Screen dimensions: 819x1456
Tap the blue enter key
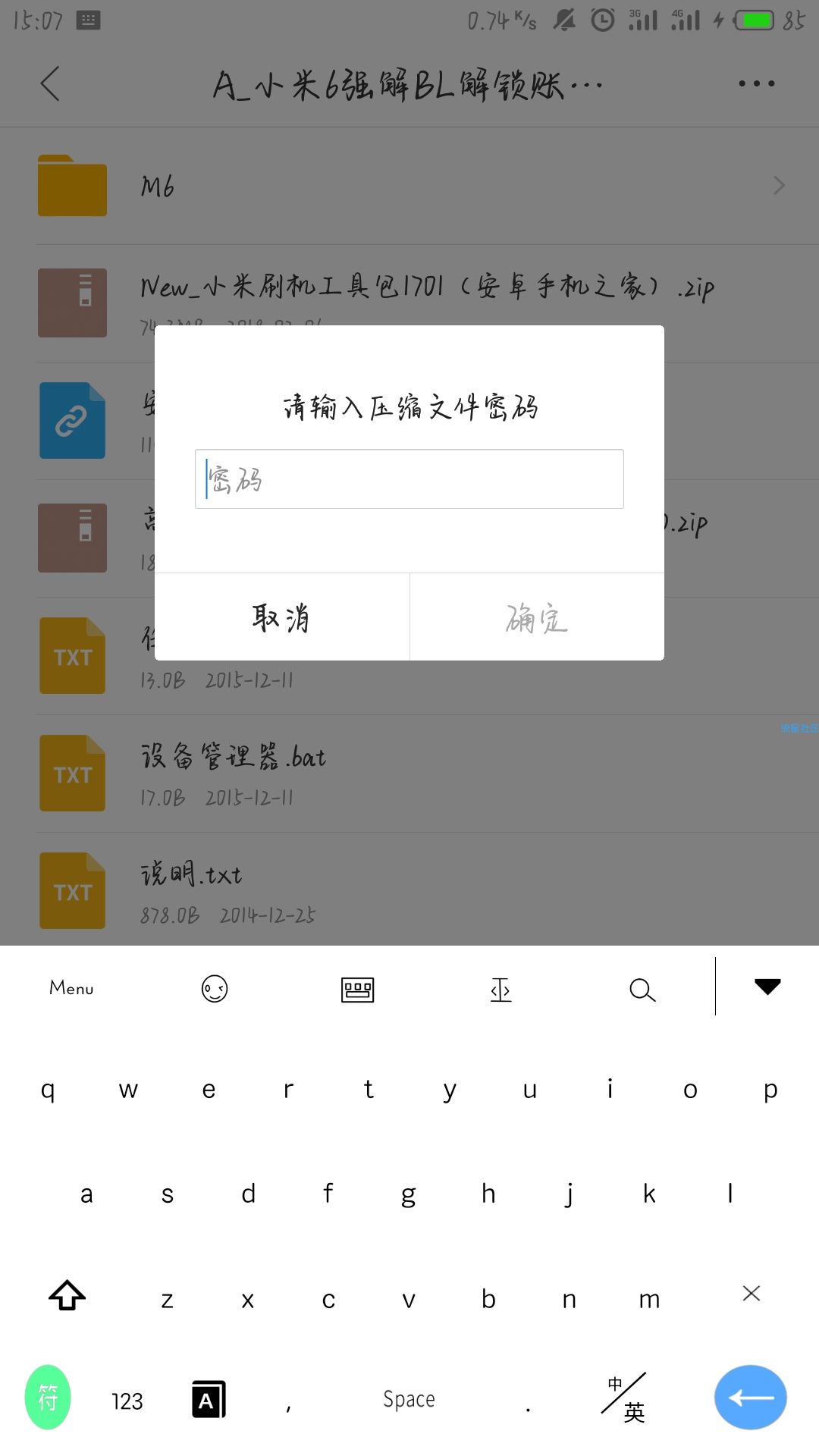[x=751, y=1398]
